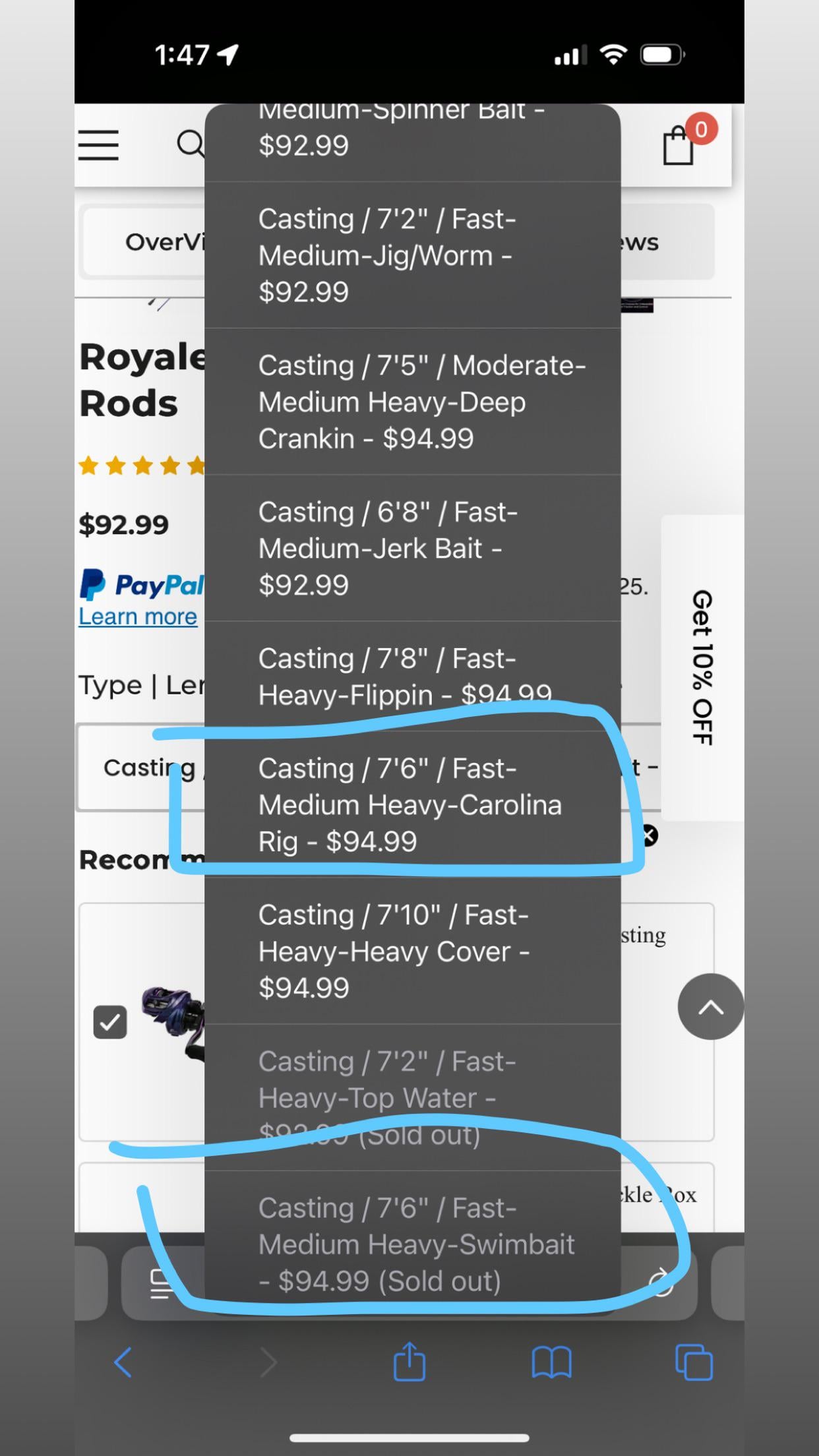This screenshot has height=1456, width=819.
Task: Pick the 6'8" Jerk Bait option
Action: [412, 549]
